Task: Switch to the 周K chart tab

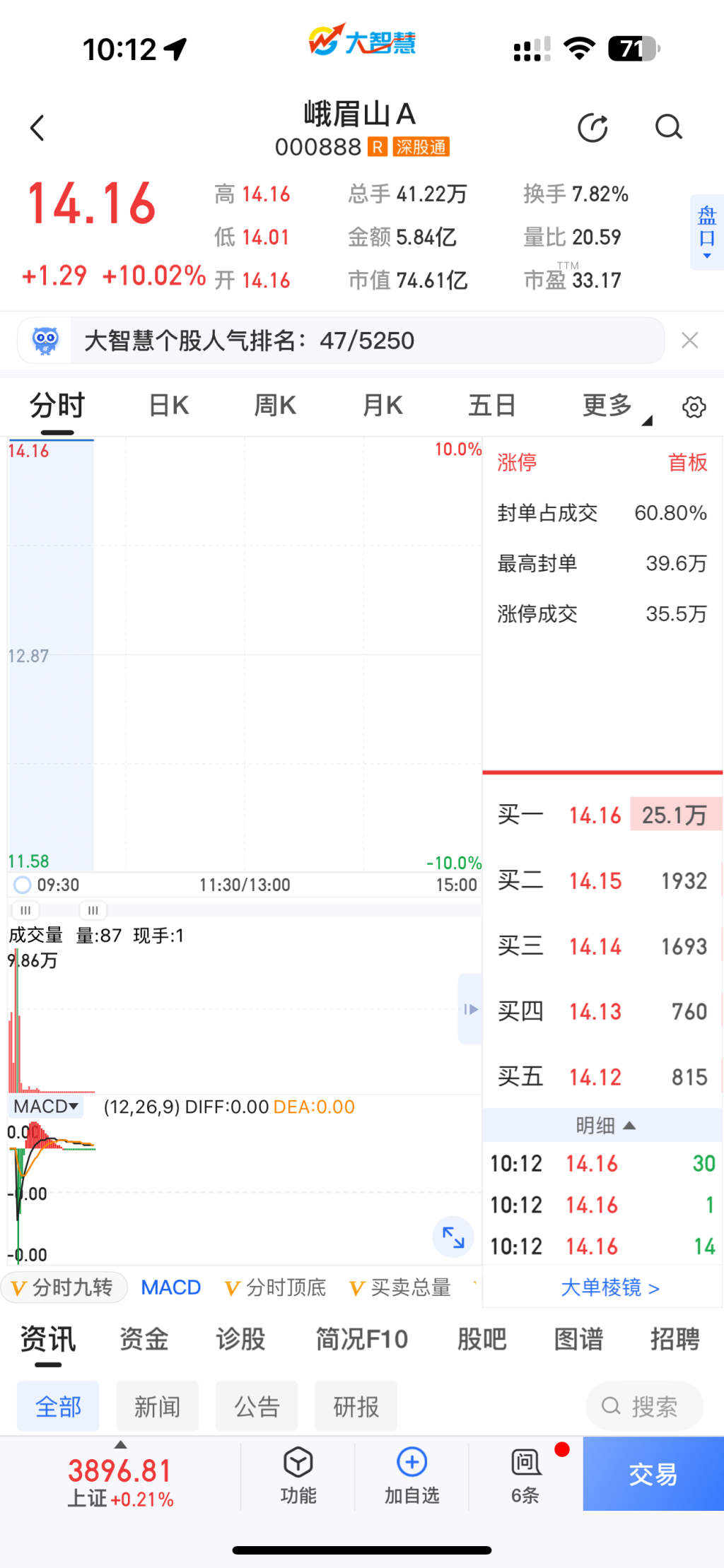Action: [x=275, y=406]
